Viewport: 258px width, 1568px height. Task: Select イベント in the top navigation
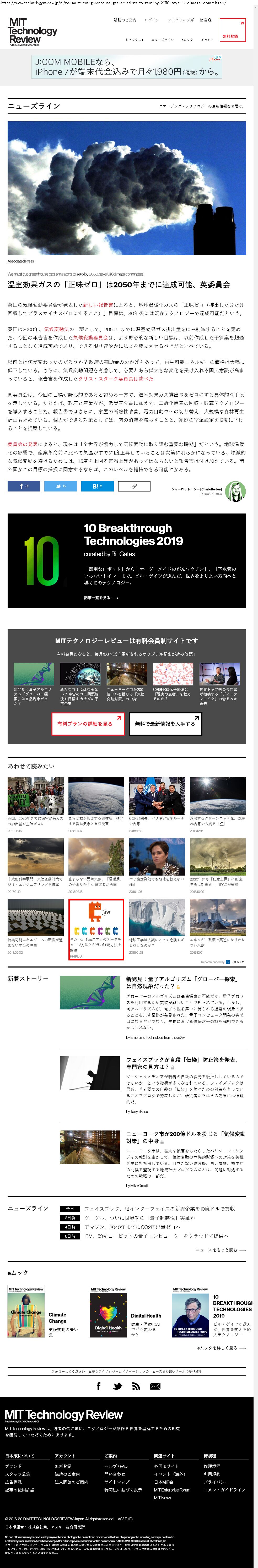(207, 40)
